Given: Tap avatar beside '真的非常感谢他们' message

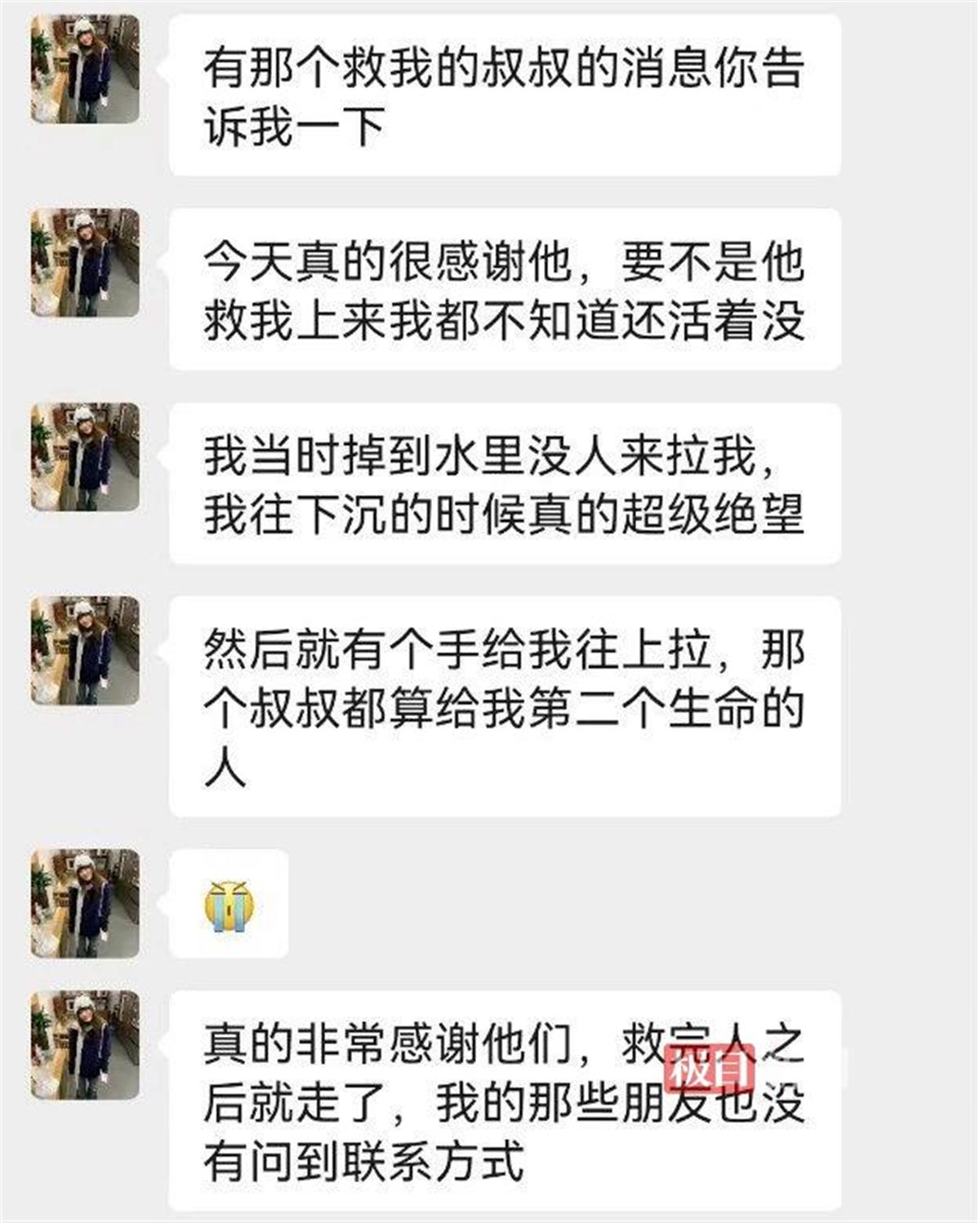Looking at the screenshot, I should [85, 1045].
